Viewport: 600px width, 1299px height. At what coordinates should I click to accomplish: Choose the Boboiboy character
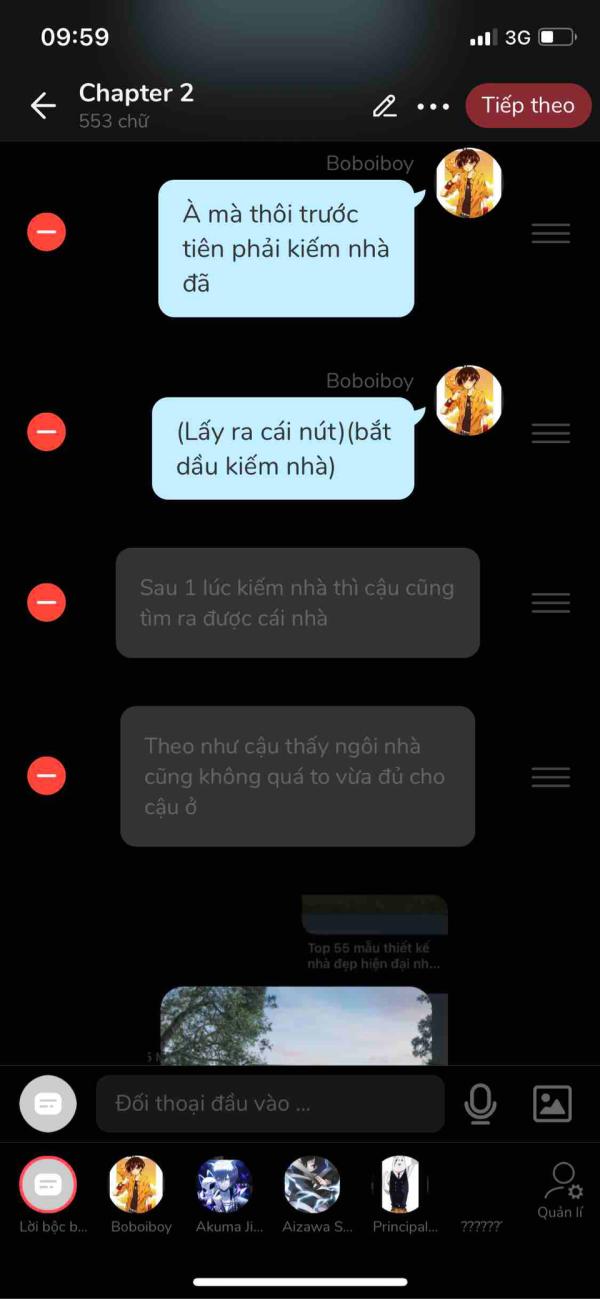point(137,1186)
